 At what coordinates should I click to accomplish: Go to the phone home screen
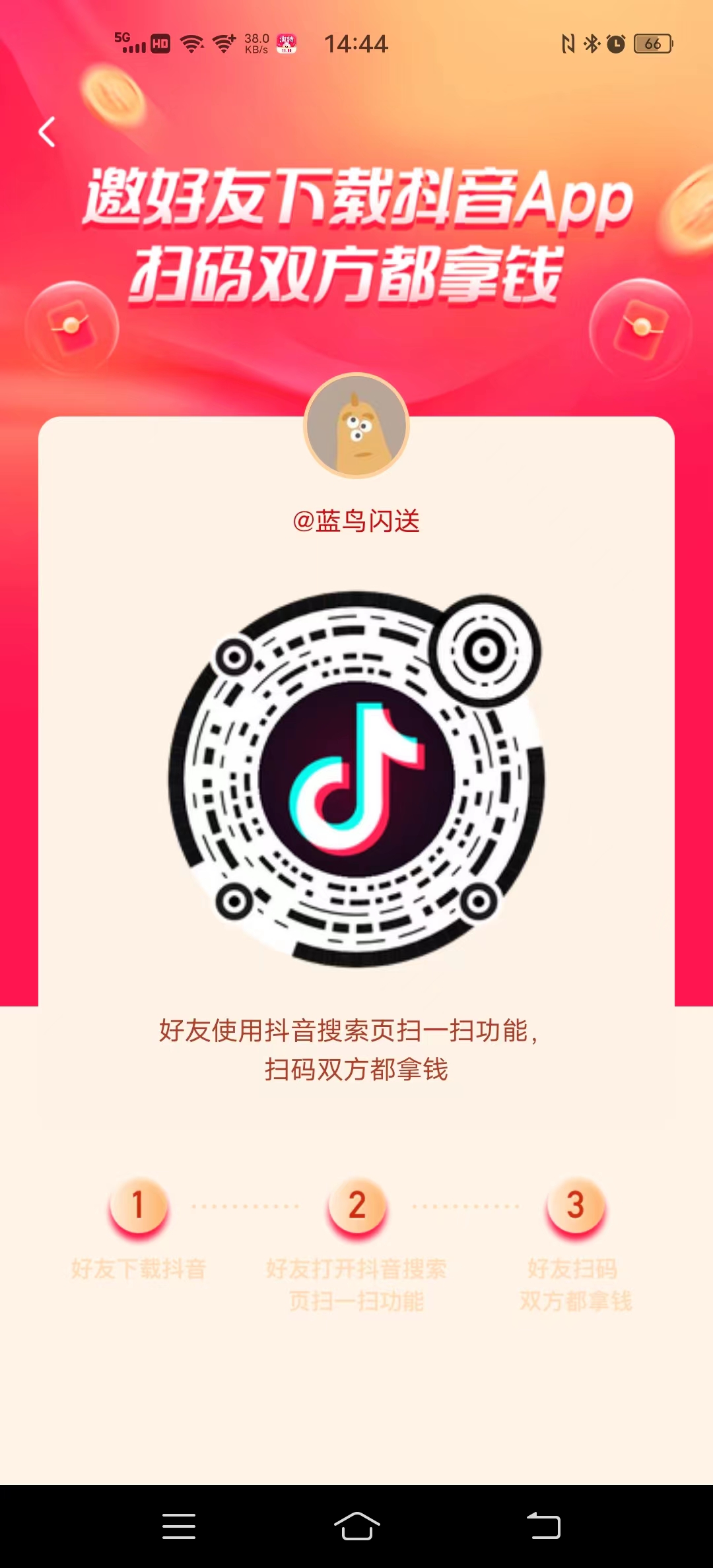(x=356, y=1526)
